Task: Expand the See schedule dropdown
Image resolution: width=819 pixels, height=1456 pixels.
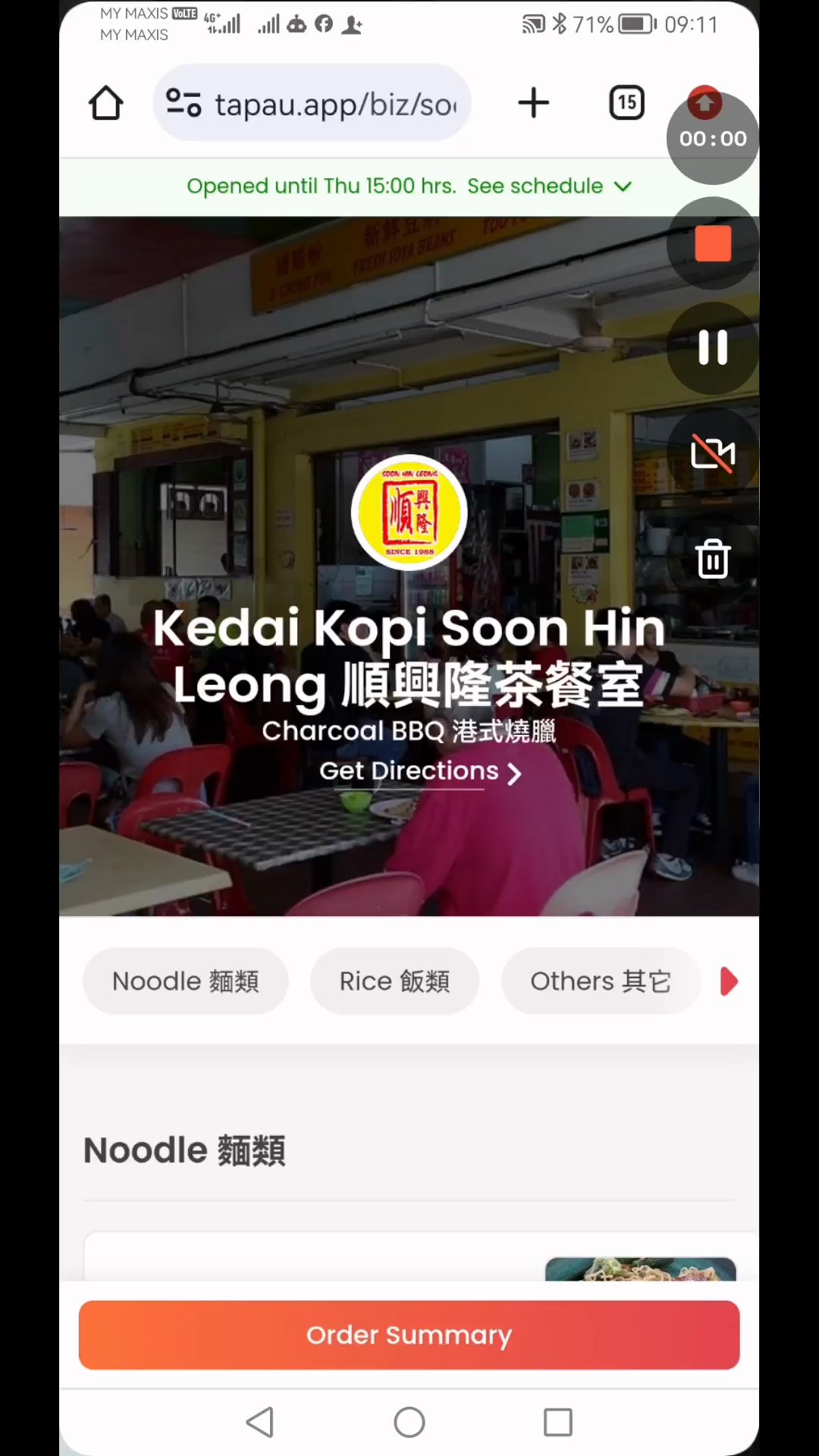Action: [x=549, y=187]
